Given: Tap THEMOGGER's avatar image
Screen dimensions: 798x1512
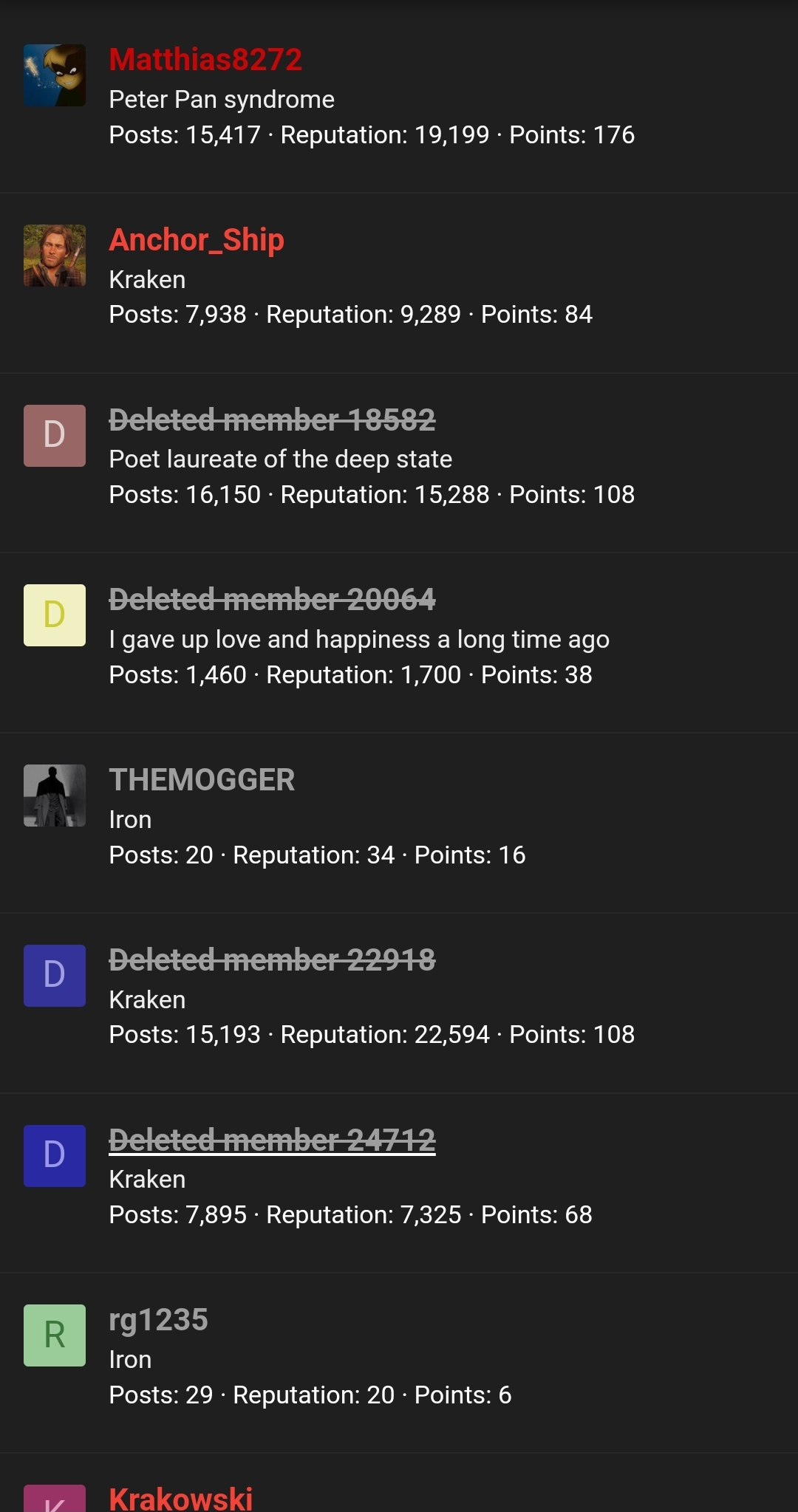Looking at the screenshot, I should (55, 796).
